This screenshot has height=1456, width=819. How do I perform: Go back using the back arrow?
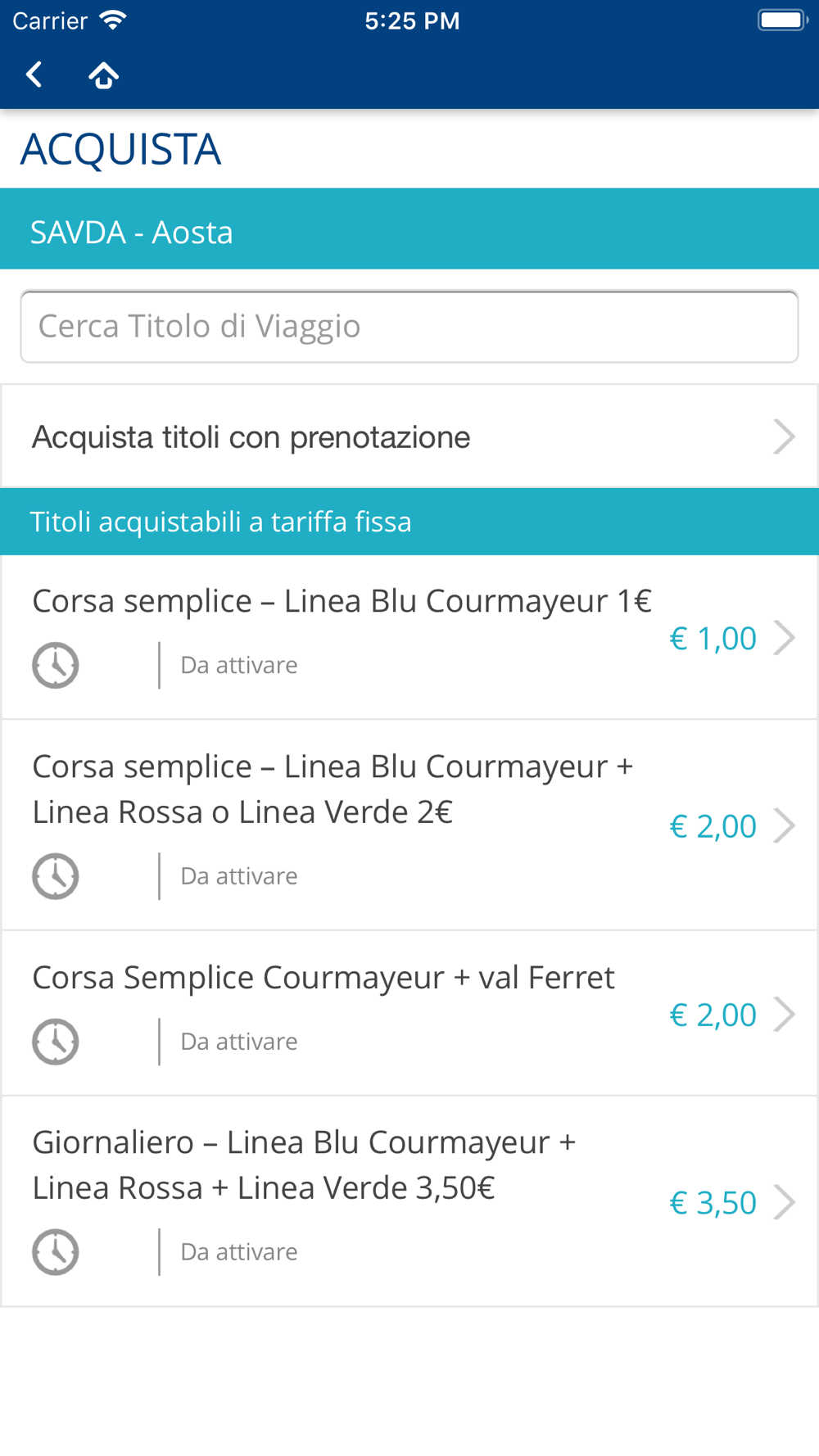coord(34,75)
